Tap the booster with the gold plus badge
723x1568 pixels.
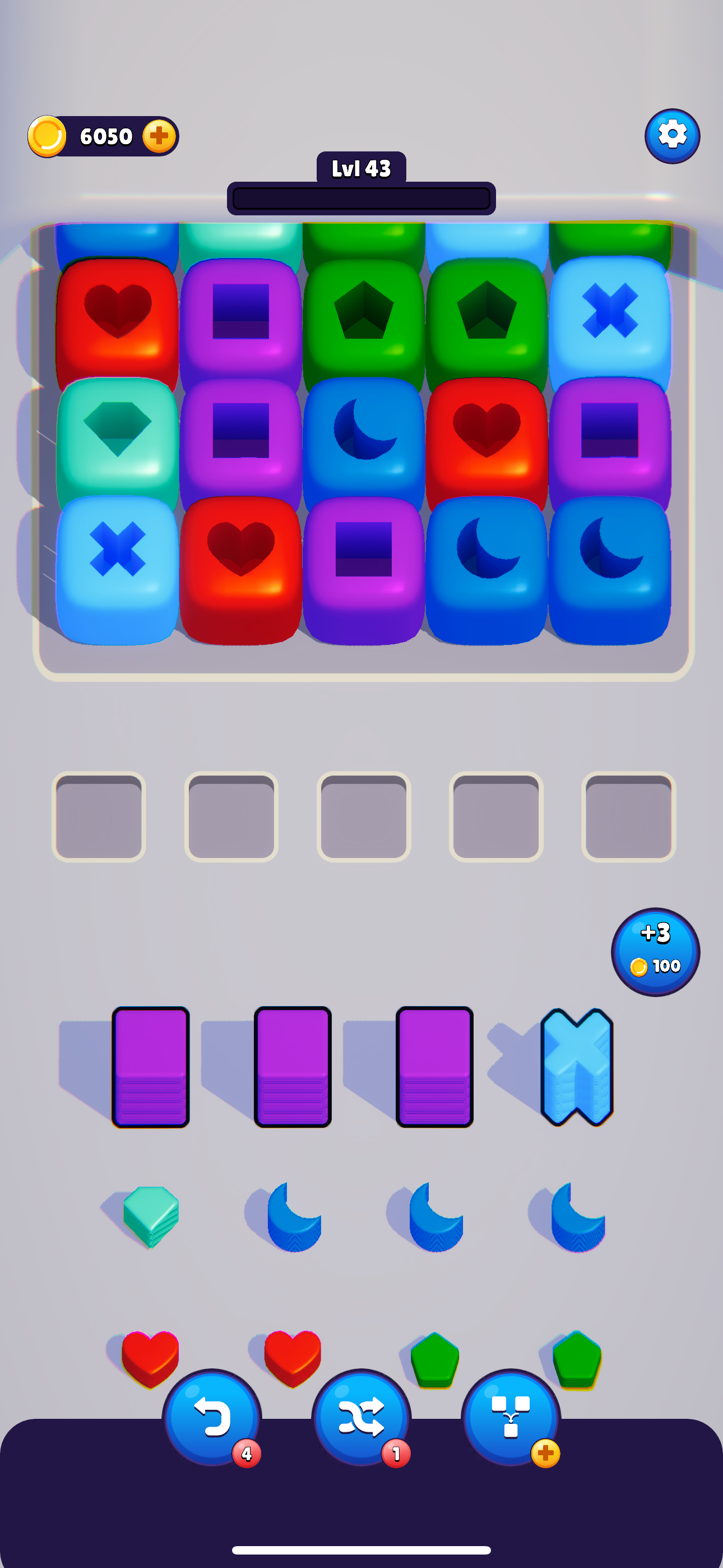(x=511, y=1417)
